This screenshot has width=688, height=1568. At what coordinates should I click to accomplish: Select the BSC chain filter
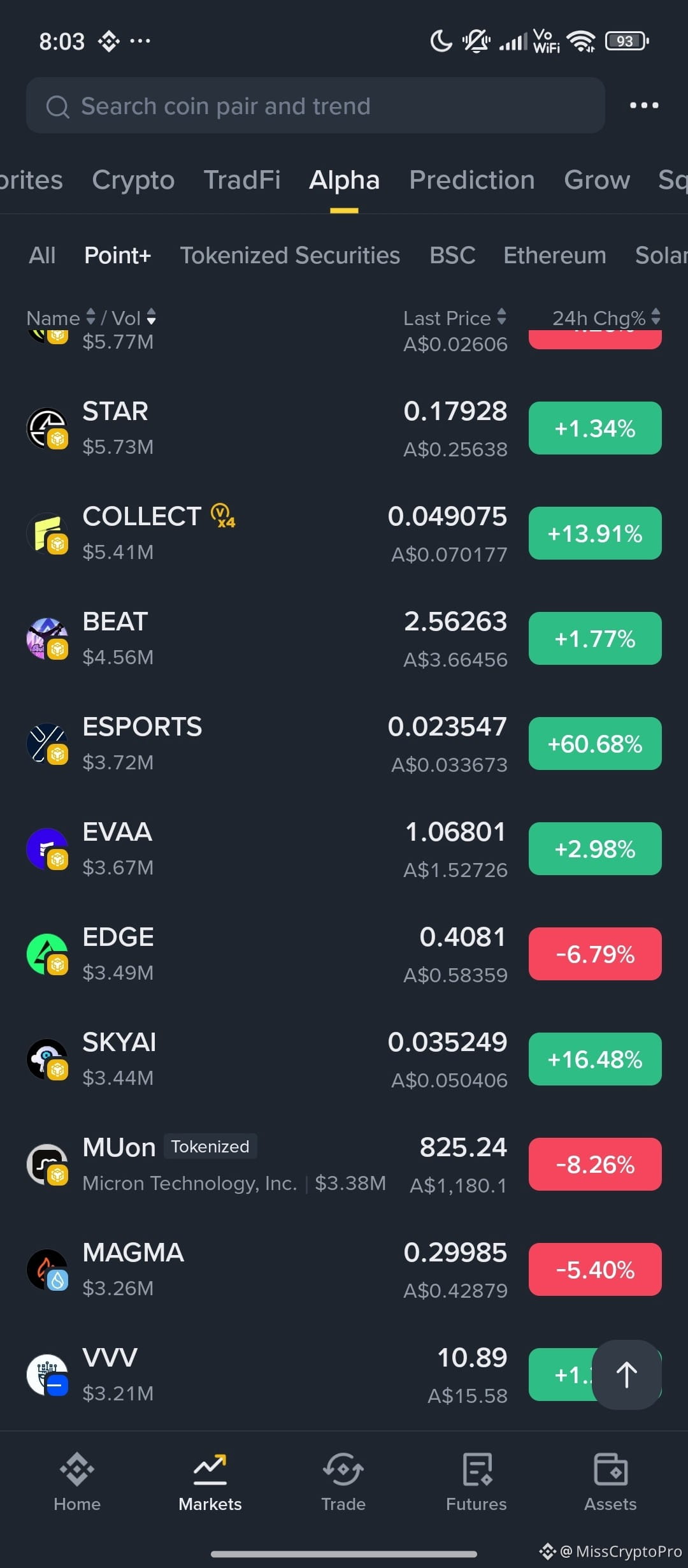click(452, 255)
